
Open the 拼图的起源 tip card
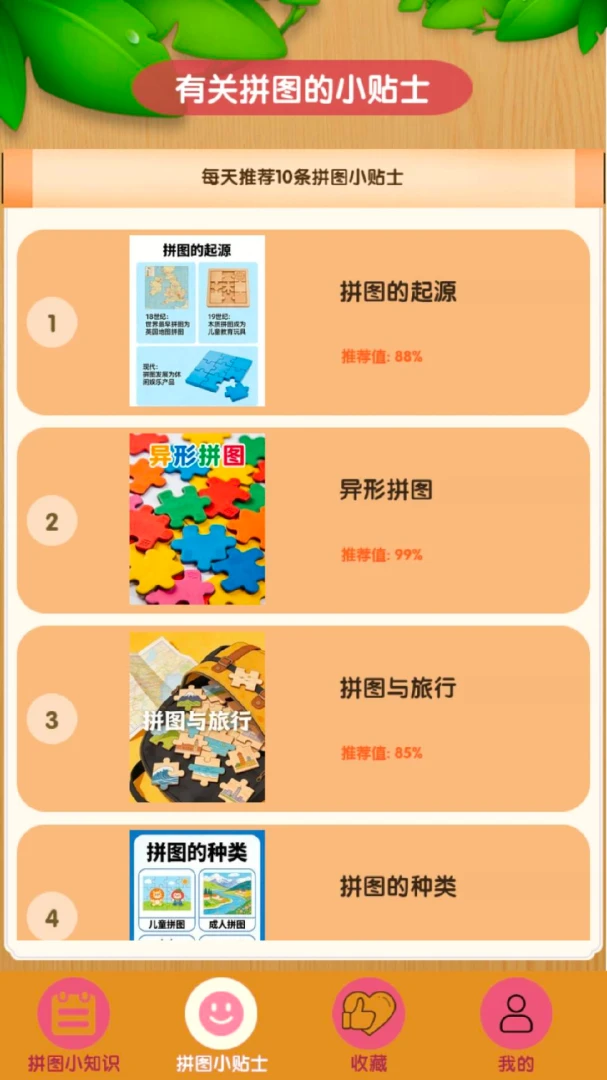[303, 322]
